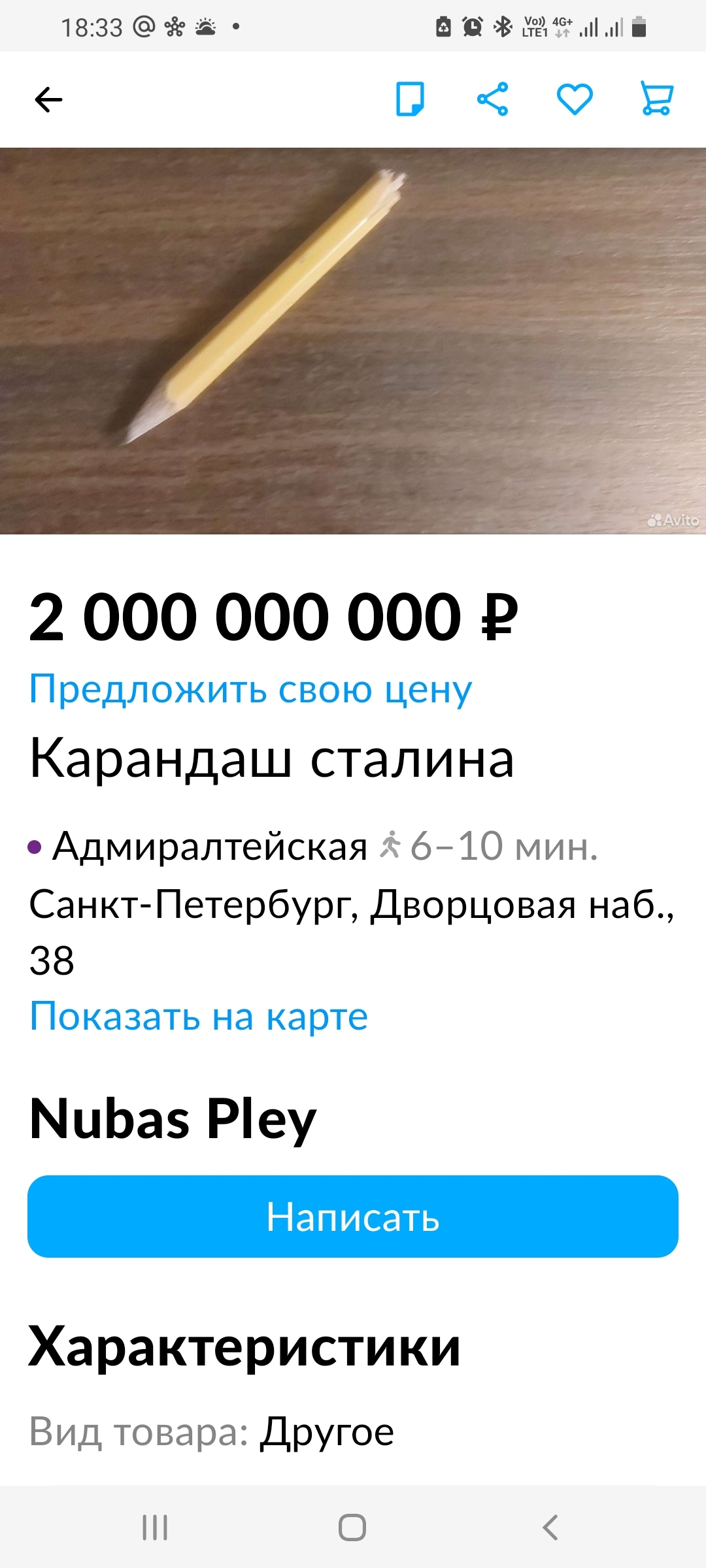Tap the home navigation button
This screenshot has width=706, height=1568.
pyautogui.click(x=352, y=1527)
